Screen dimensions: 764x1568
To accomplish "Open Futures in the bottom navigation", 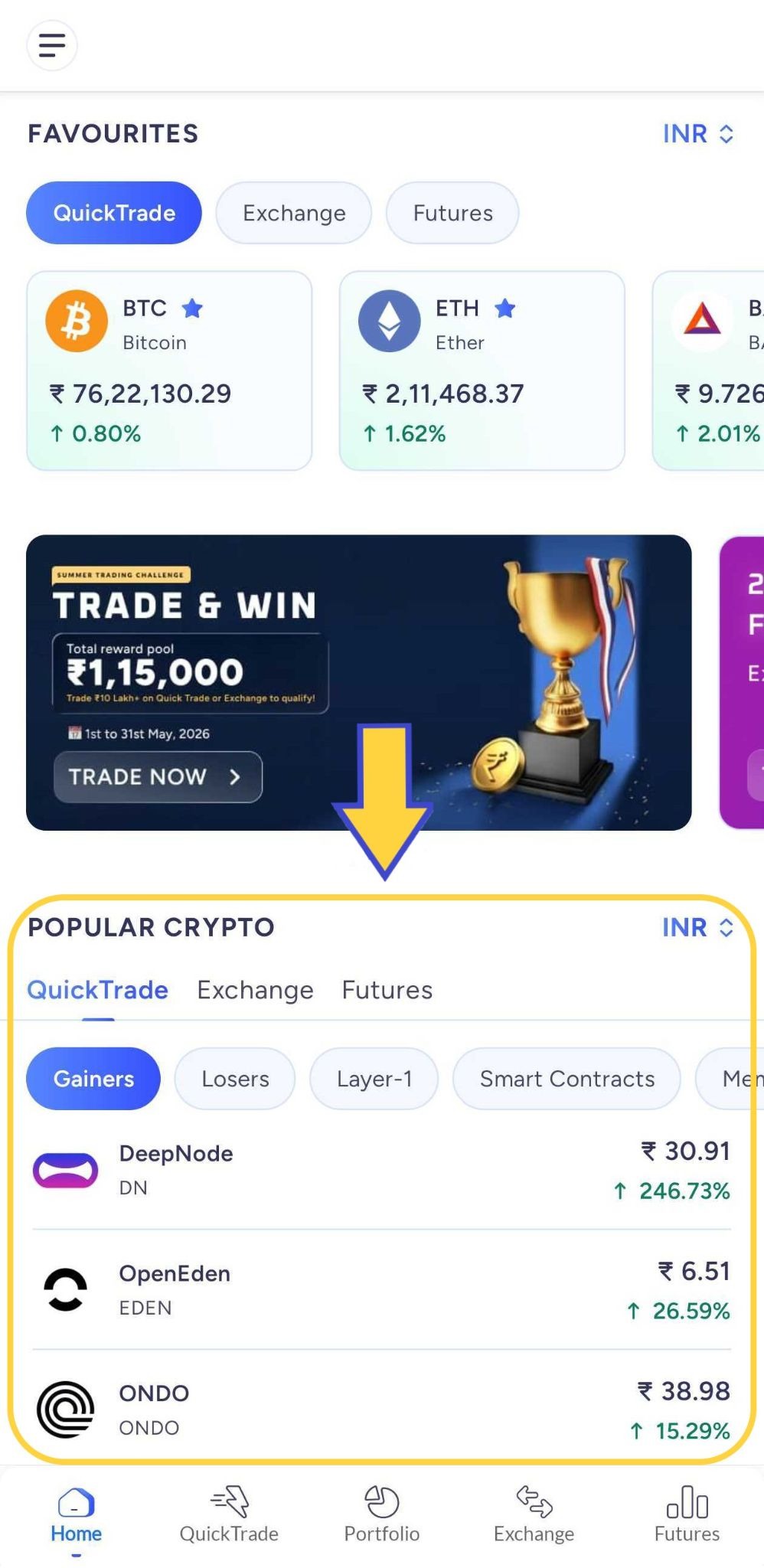I will click(687, 1514).
